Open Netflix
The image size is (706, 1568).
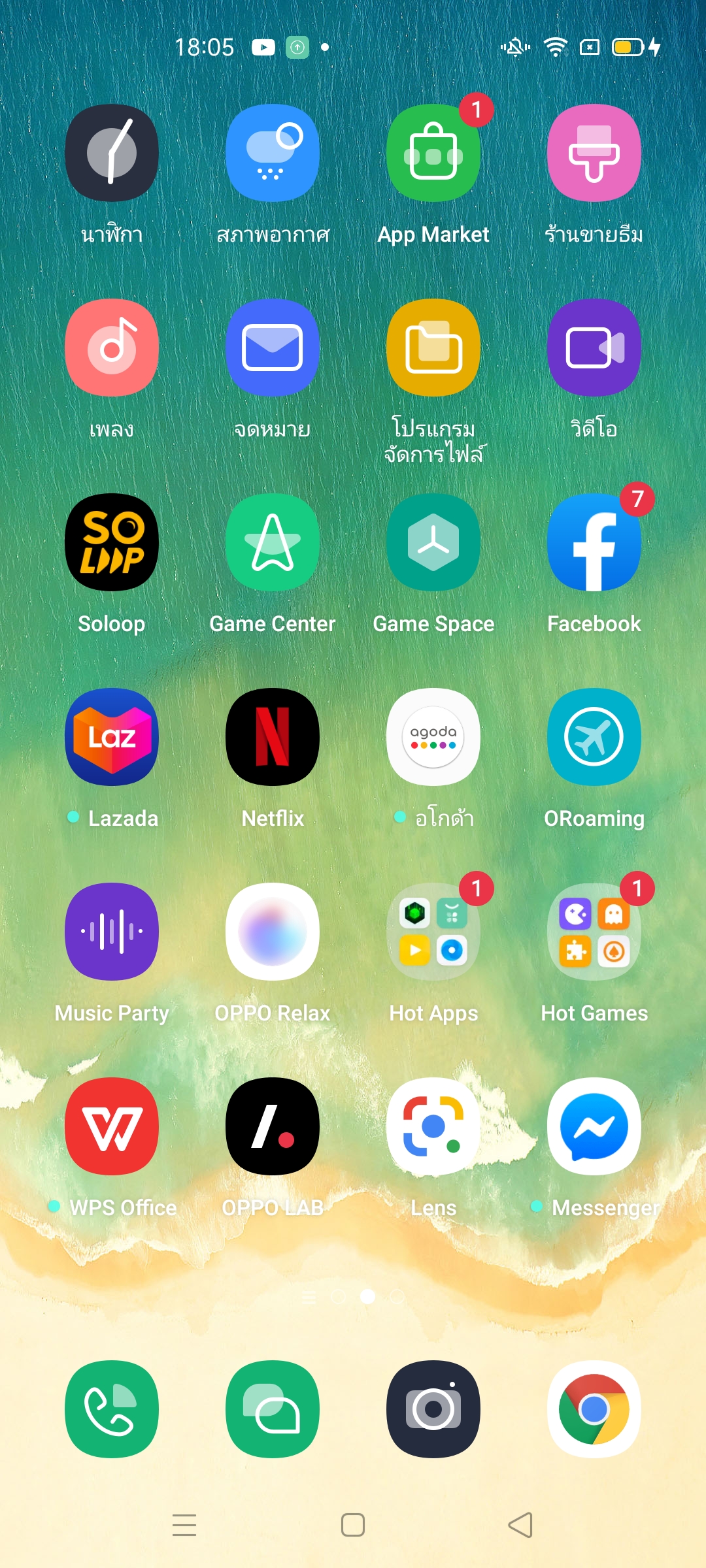pyautogui.click(x=273, y=737)
